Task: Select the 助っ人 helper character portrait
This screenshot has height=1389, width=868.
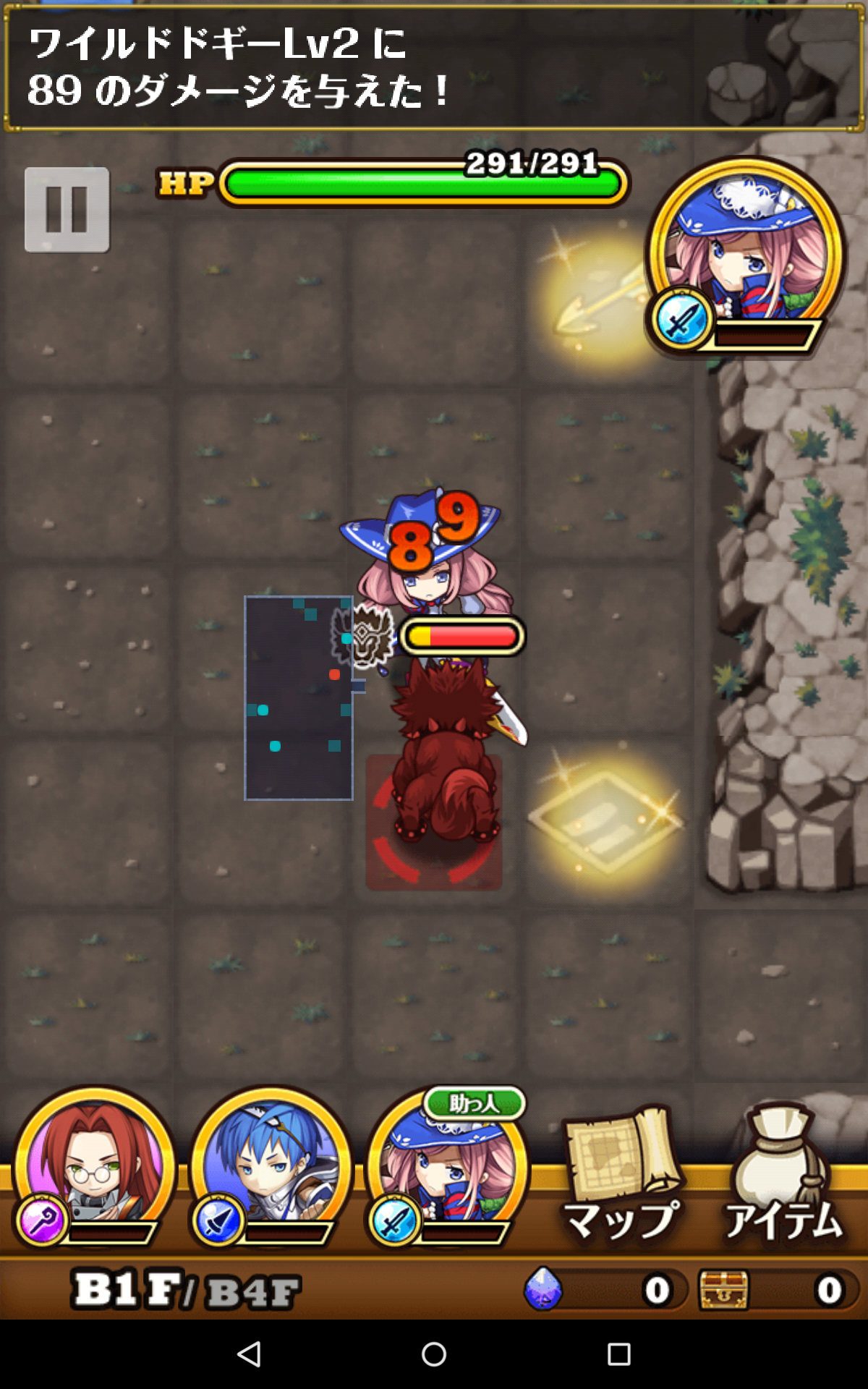Action: click(x=447, y=1168)
